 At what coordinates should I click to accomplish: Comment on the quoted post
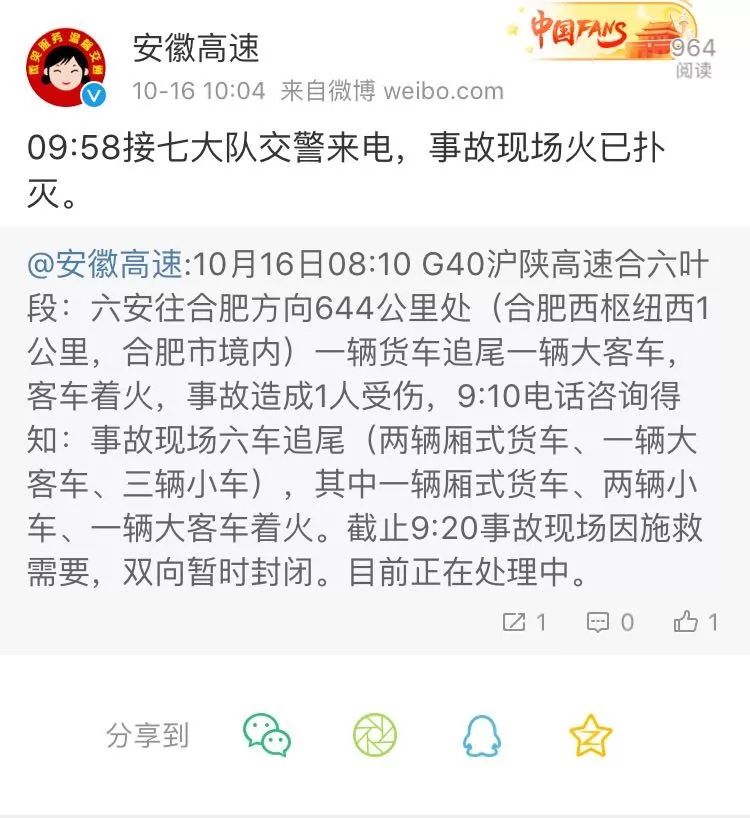point(610,622)
